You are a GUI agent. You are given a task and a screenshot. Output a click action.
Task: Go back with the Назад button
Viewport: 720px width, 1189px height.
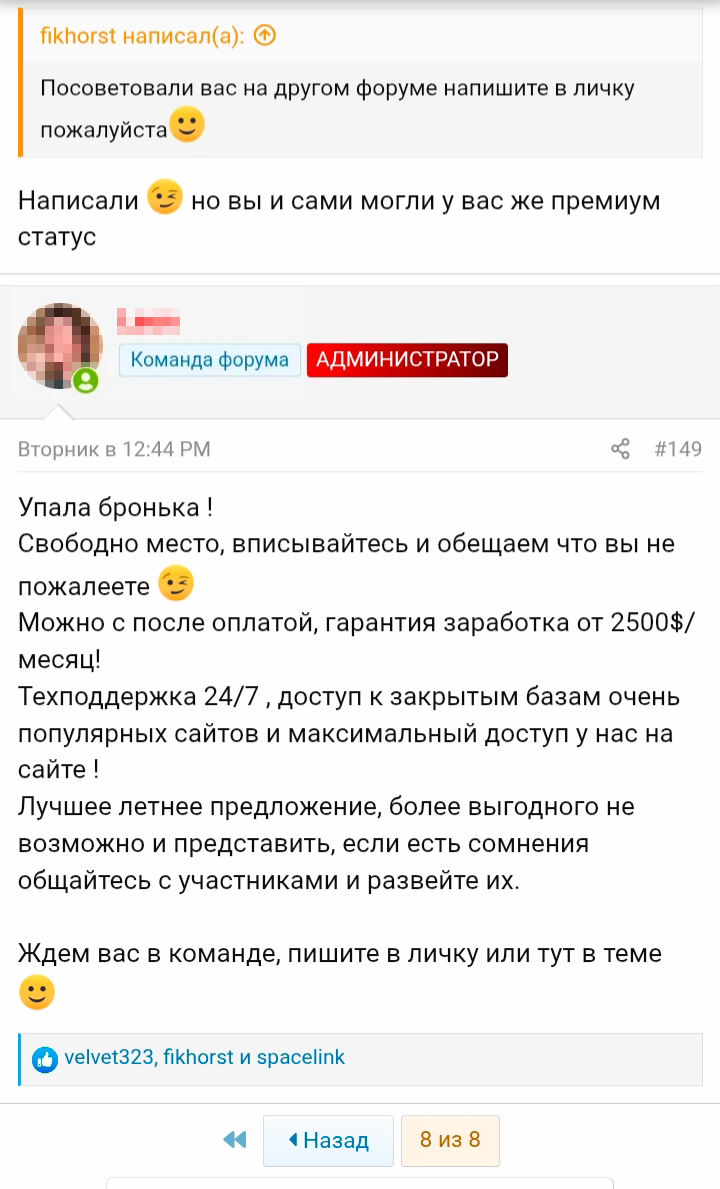(327, 1140)
